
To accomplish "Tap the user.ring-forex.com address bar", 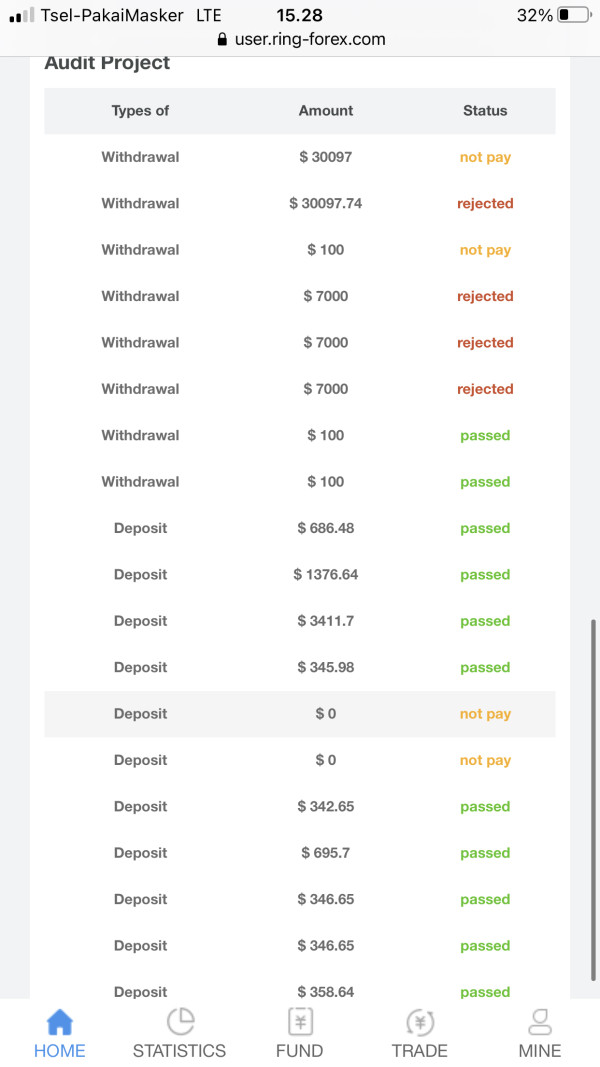I will tap(301, 39).
